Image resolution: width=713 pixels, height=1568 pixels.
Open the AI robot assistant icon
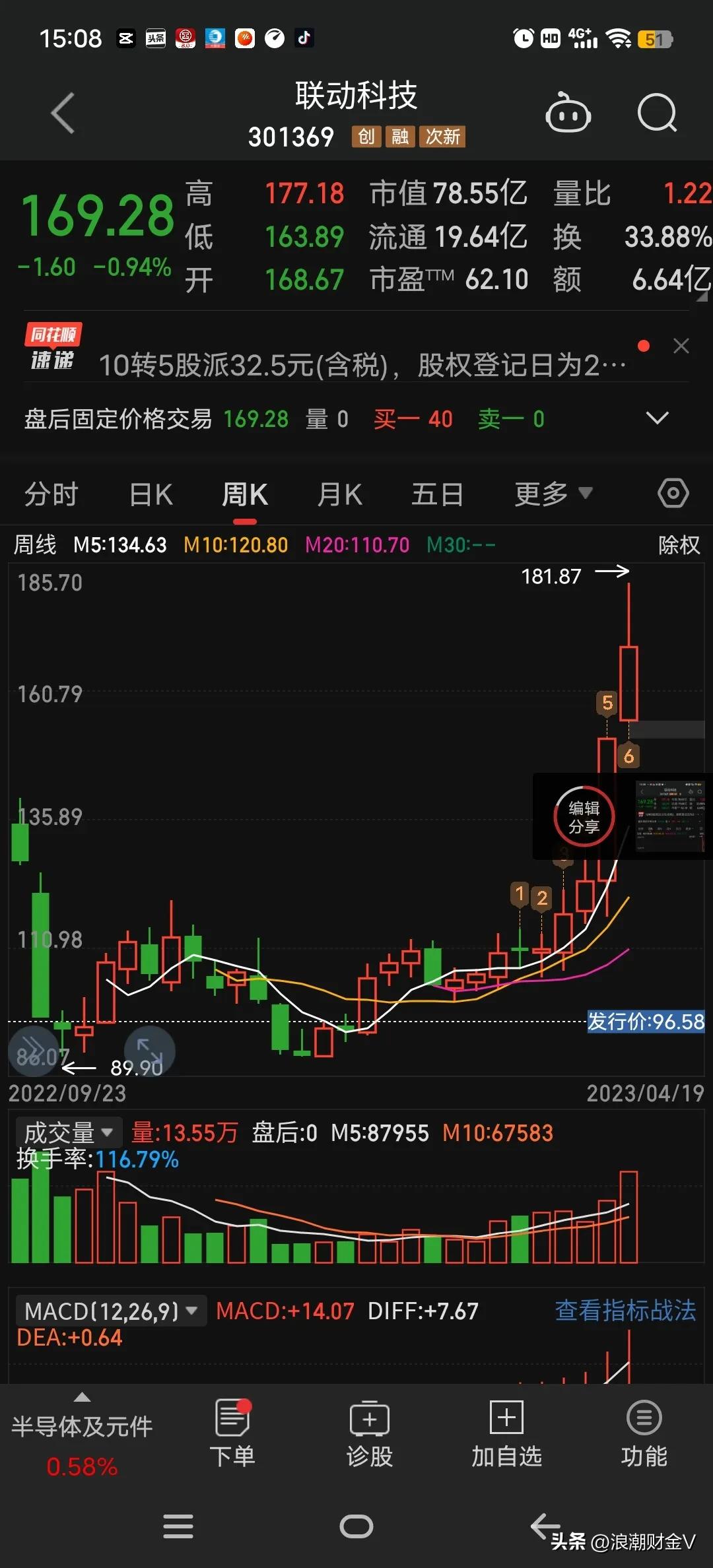click(x=568, y=114)
